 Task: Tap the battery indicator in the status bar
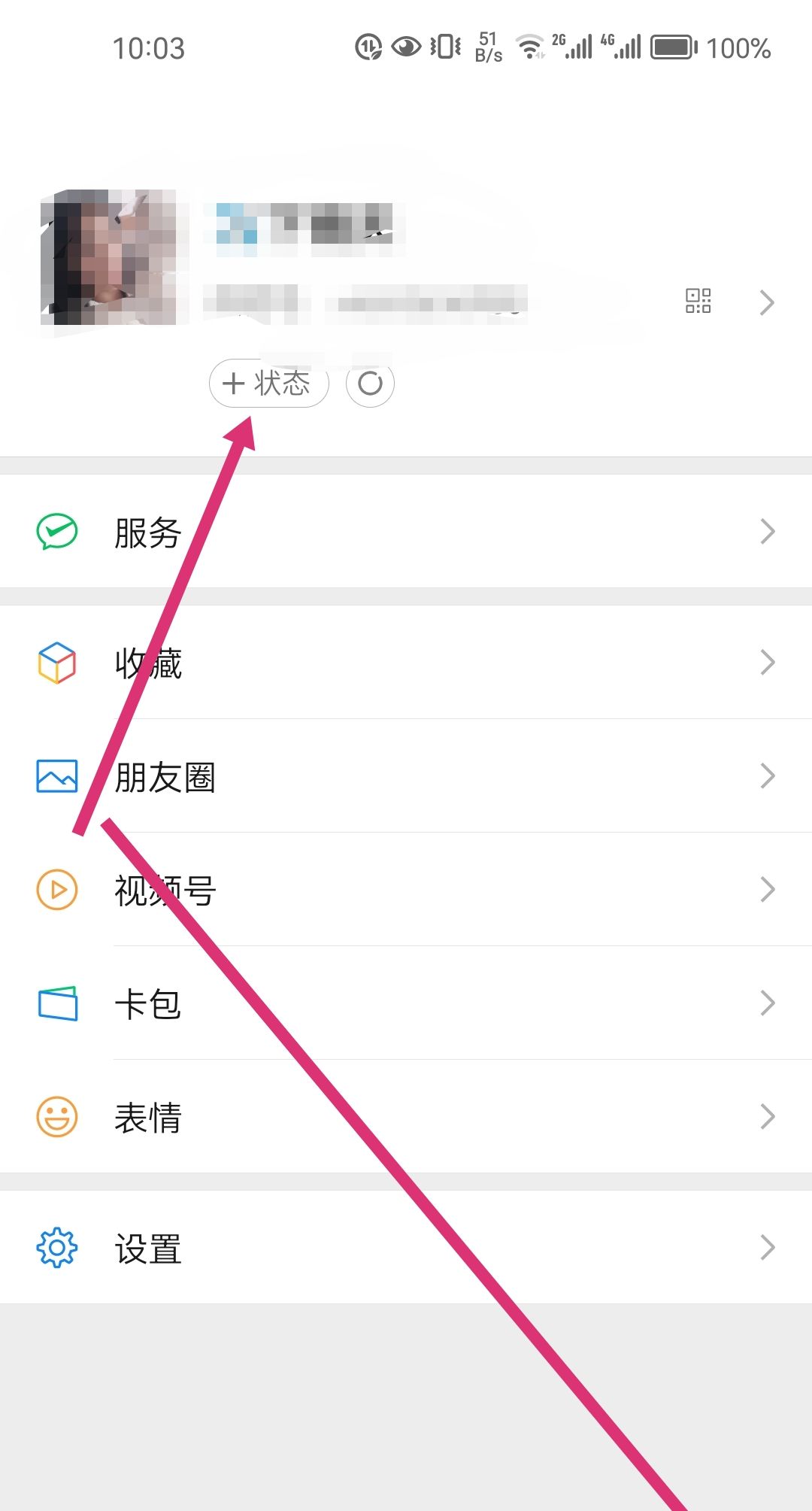pos(672,47)
